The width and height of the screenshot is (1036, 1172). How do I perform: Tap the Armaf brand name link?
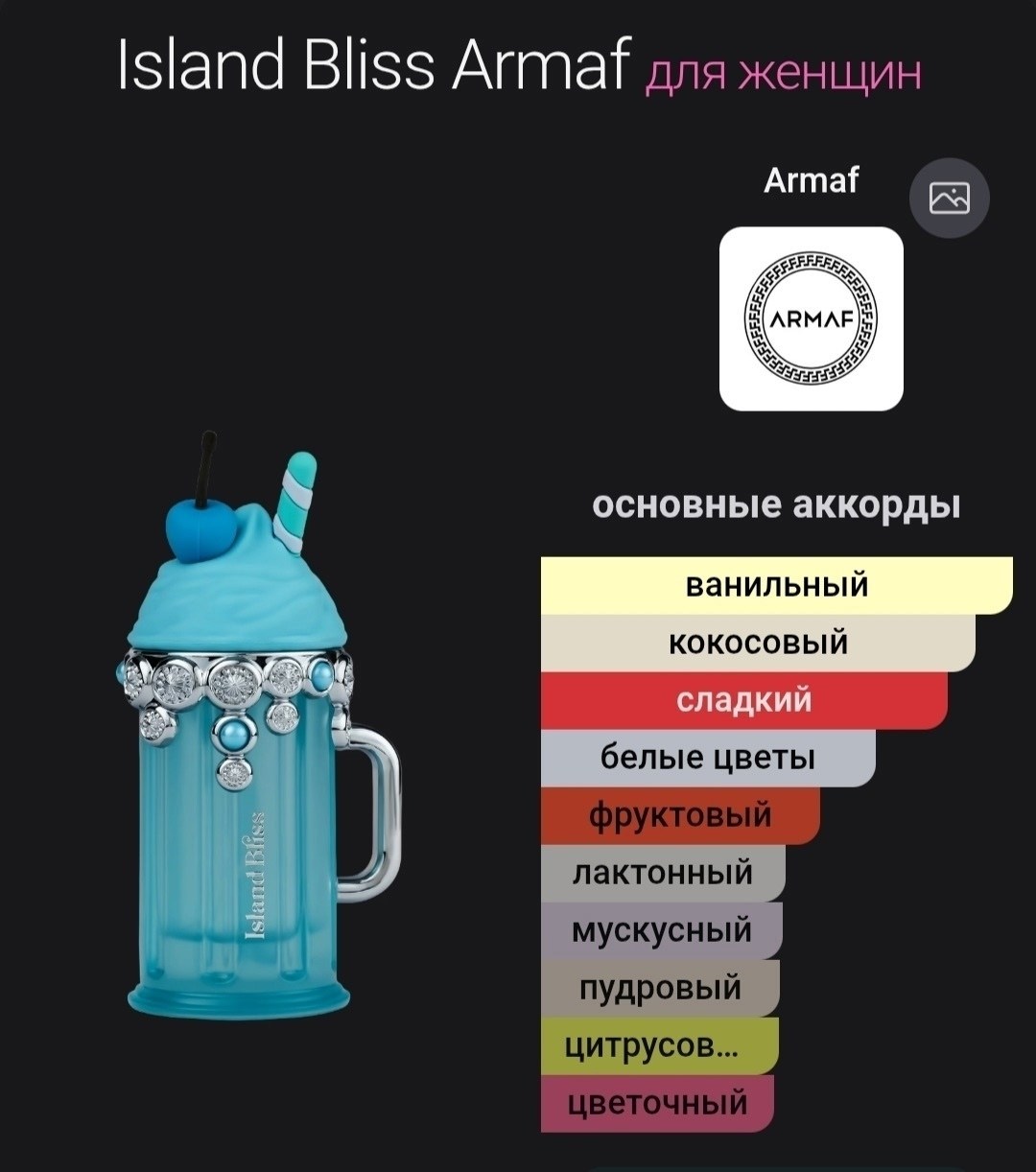[812, 179]
